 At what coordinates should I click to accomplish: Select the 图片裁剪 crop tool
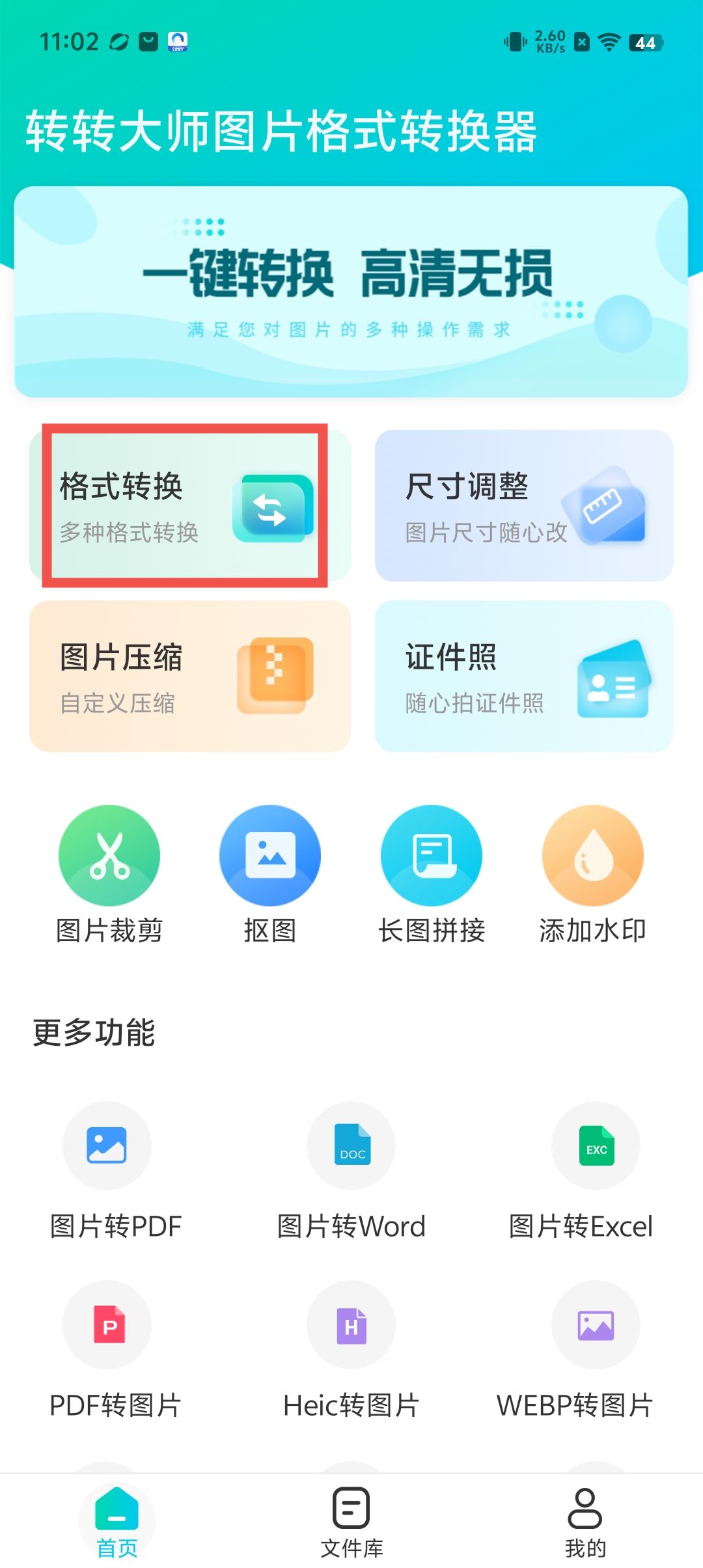pos(109,874)
